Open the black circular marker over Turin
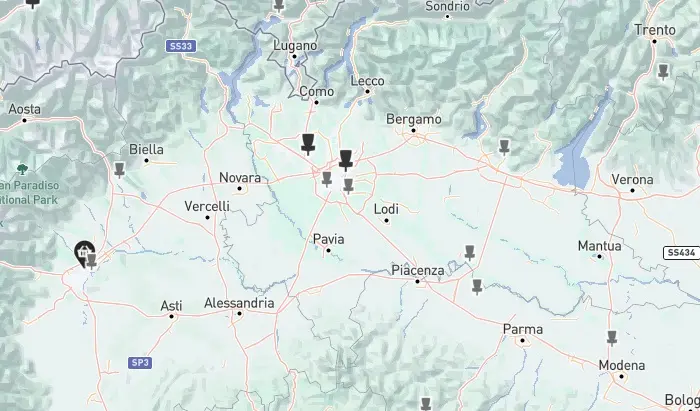Screen dimensions: 700x411 83,251
